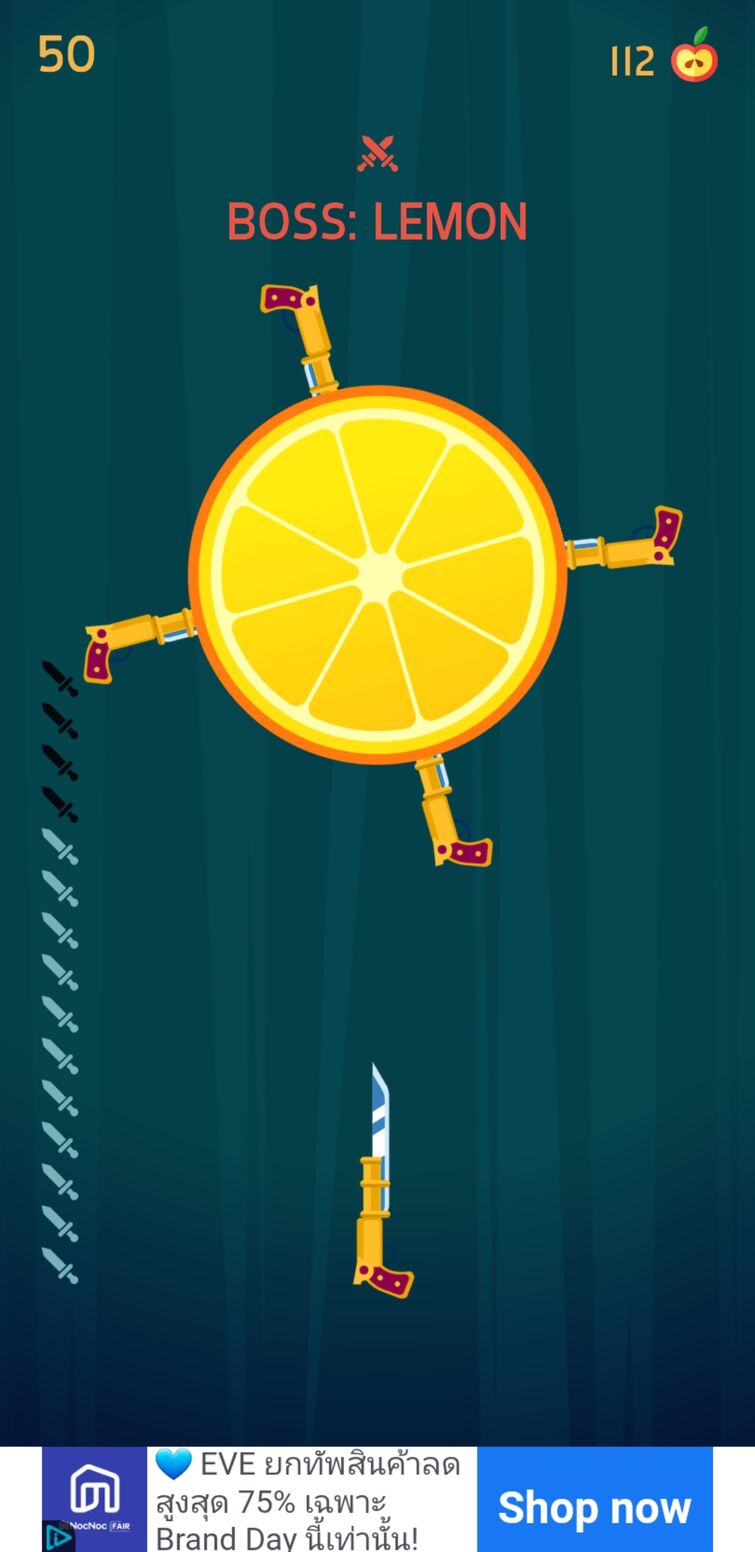
Task: Tap the ad choices icon
Action: pos(58,1537)
